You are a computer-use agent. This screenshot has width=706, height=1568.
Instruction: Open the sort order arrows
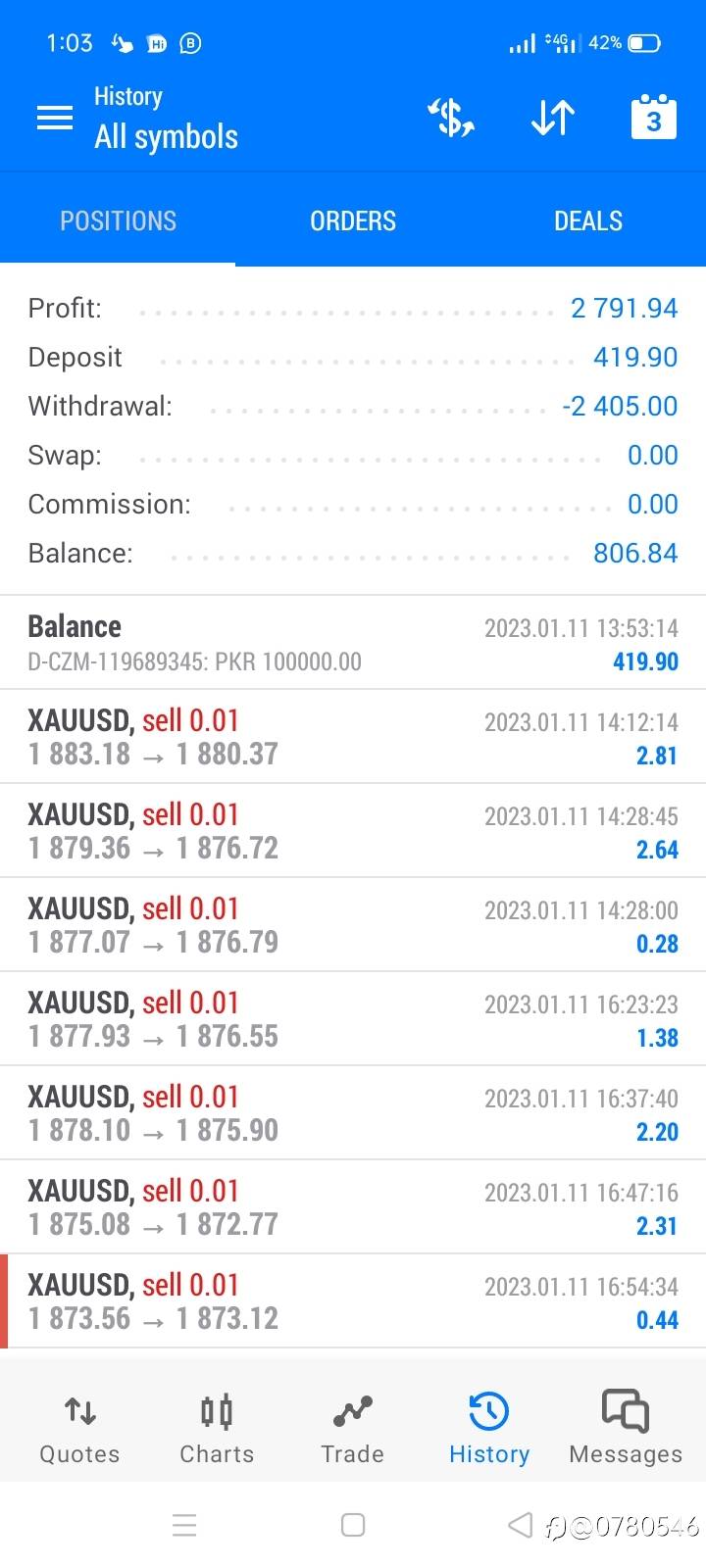pyautogui.click(x=552, y=119)
